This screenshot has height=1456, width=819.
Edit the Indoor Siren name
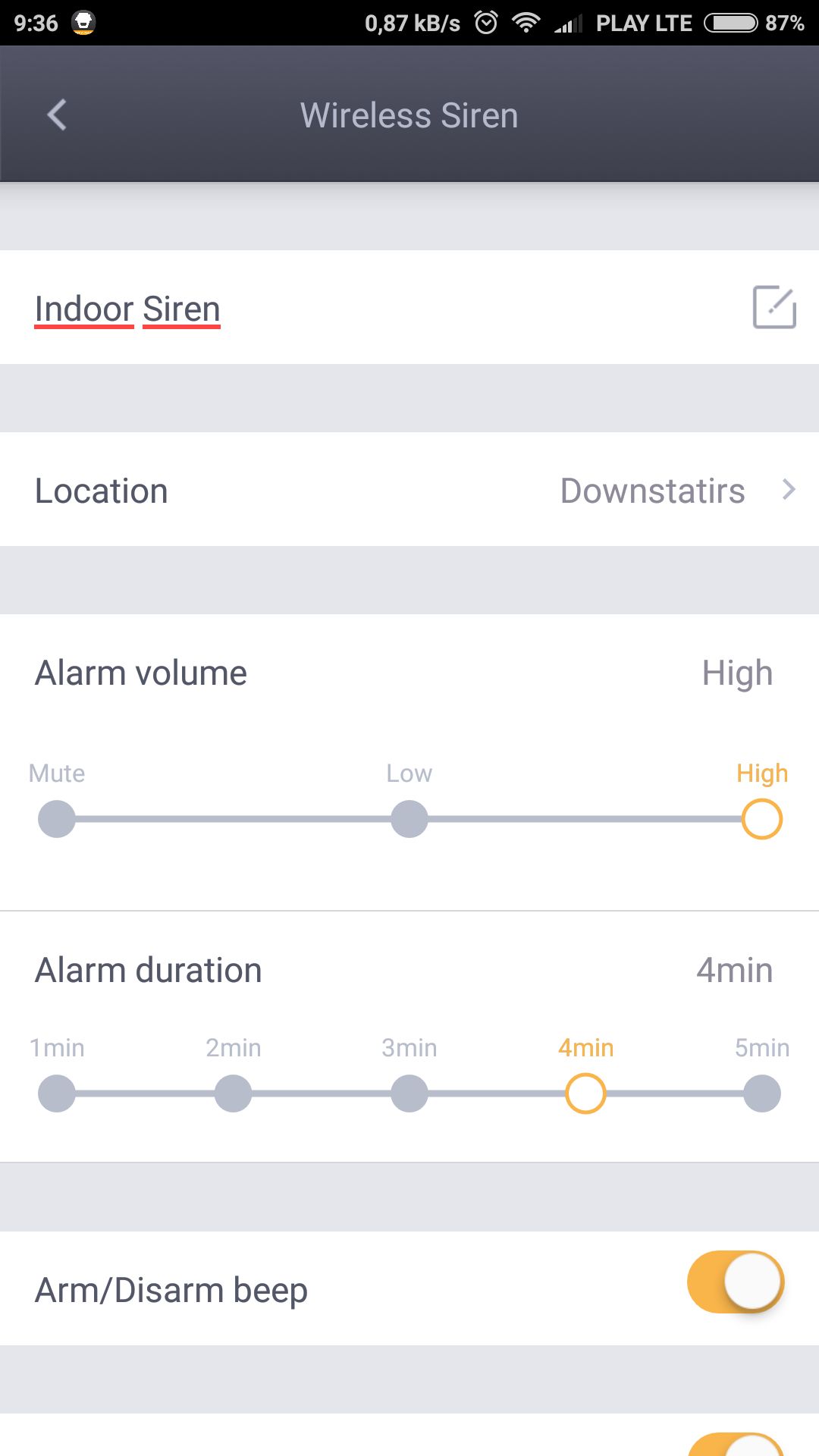click(773, 307)
